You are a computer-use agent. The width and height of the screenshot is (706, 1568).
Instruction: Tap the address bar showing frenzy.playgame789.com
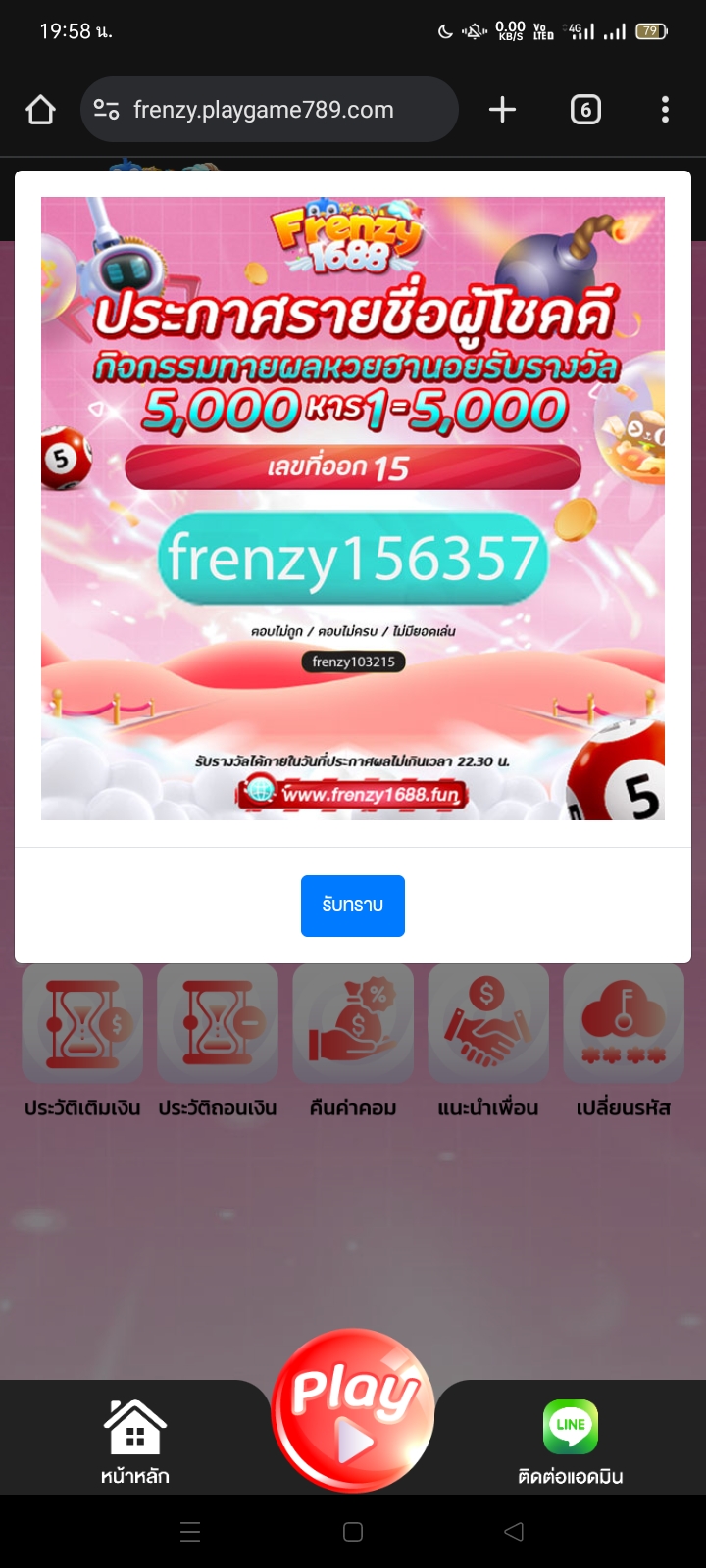coord(270,110)
